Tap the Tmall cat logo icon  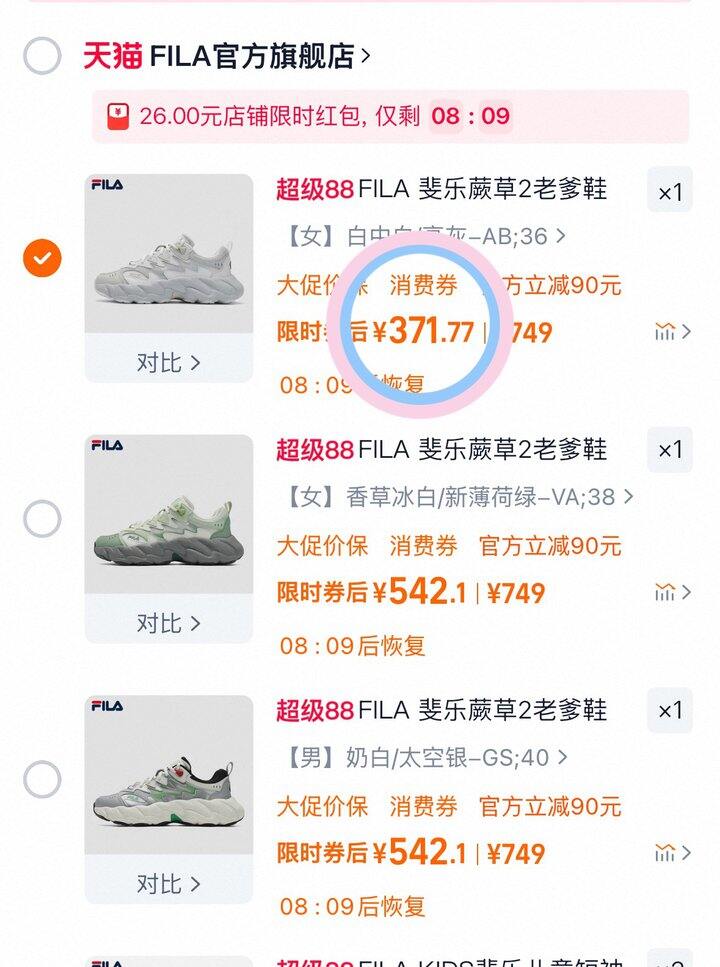tap(109, 55)
